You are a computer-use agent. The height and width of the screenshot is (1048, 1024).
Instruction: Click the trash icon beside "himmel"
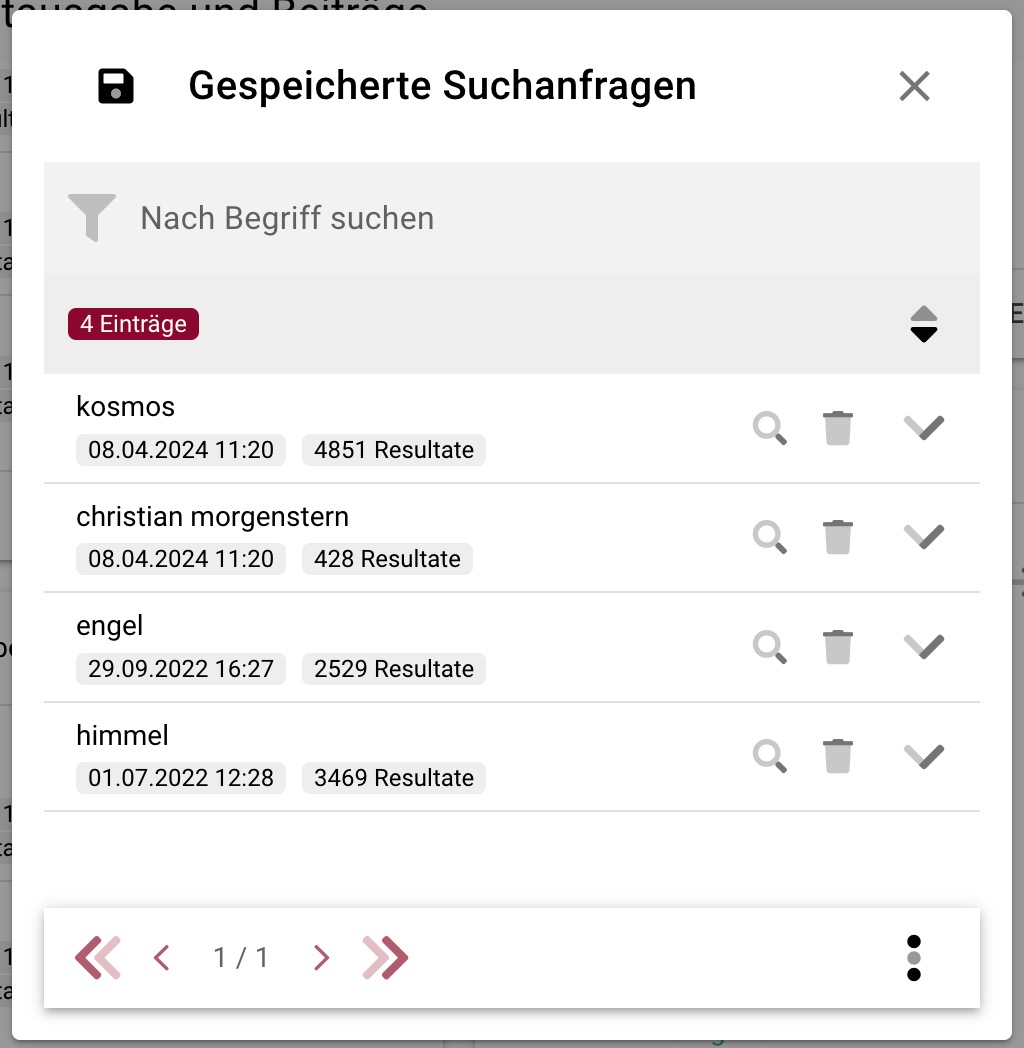838,756
